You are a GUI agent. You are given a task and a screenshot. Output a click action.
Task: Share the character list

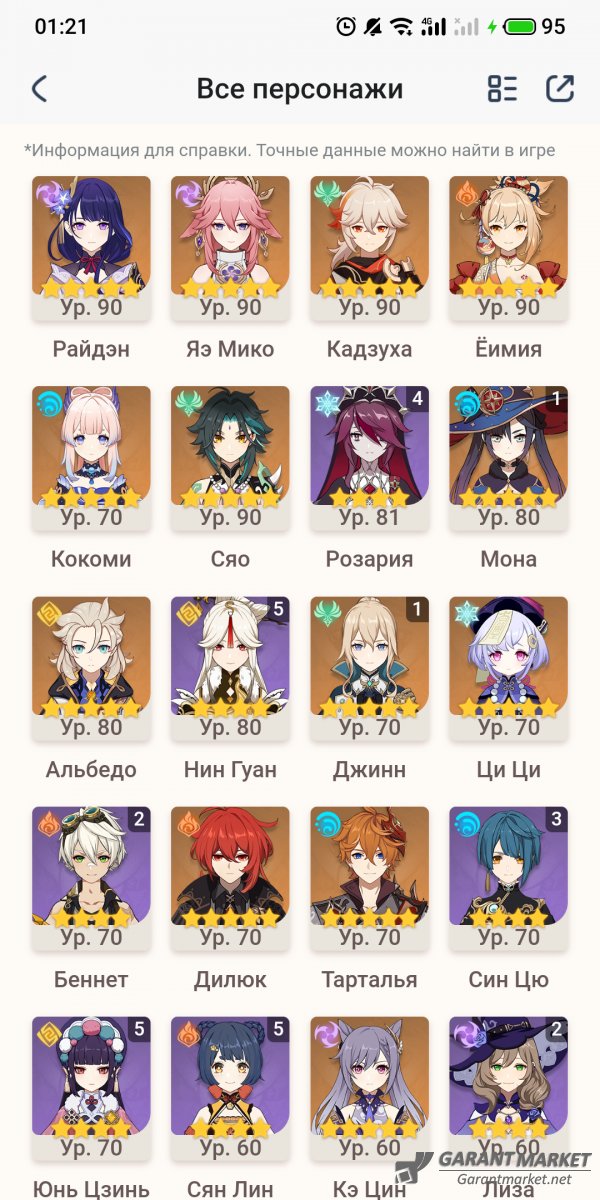tap(560, 88)
